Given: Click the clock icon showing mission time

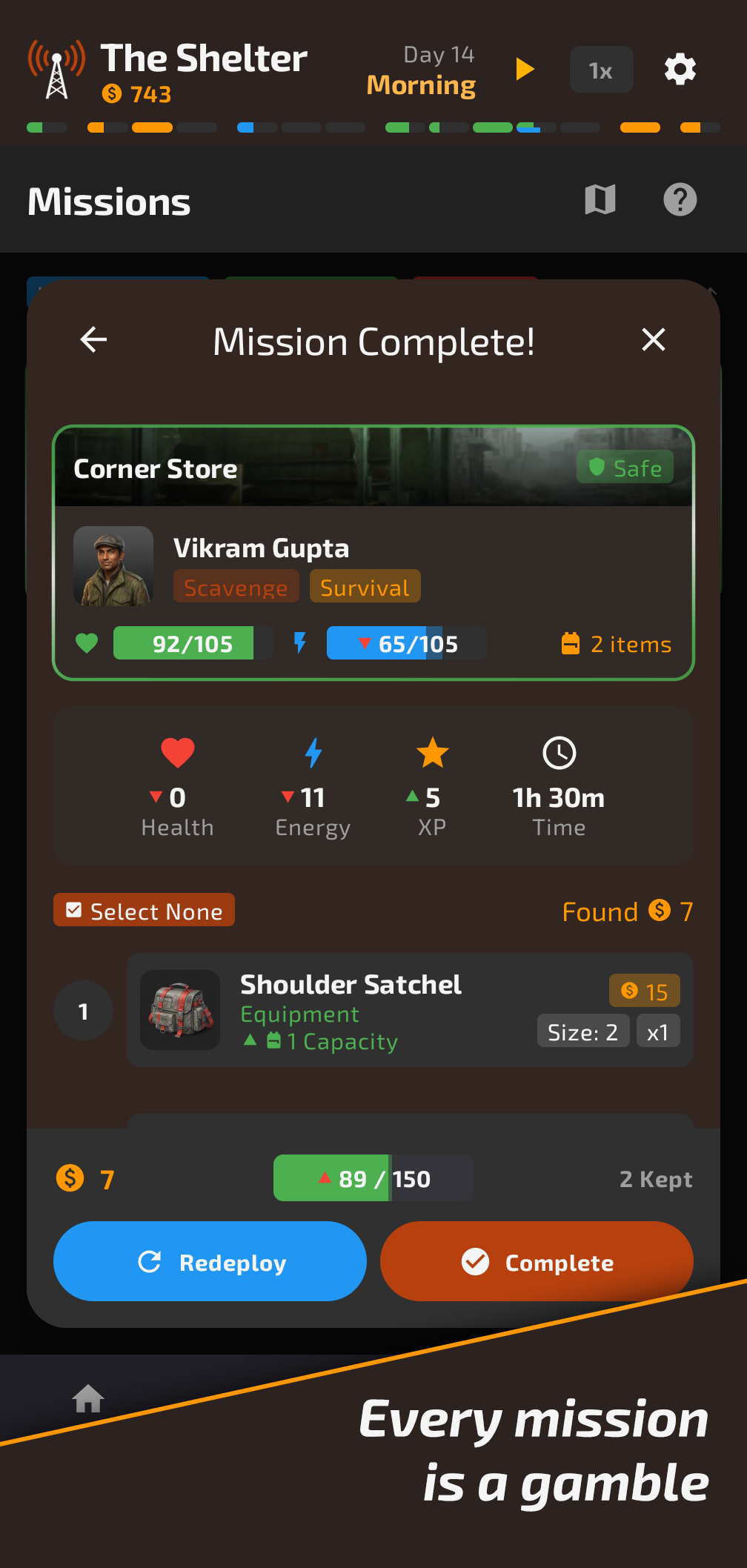Looking at the screenshot, I should tap(559, 753).
